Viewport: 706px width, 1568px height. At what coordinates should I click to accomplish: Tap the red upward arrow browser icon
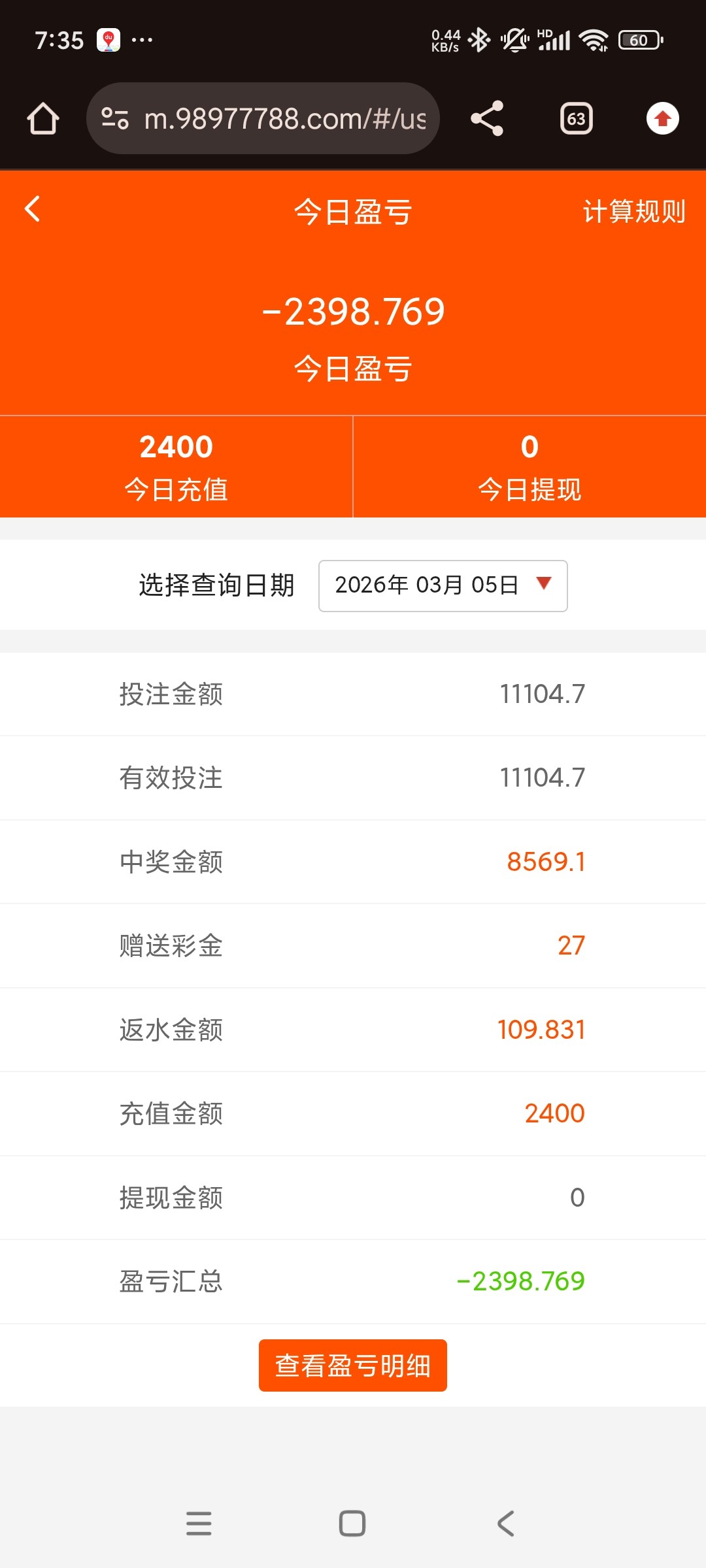pos(662,119)
